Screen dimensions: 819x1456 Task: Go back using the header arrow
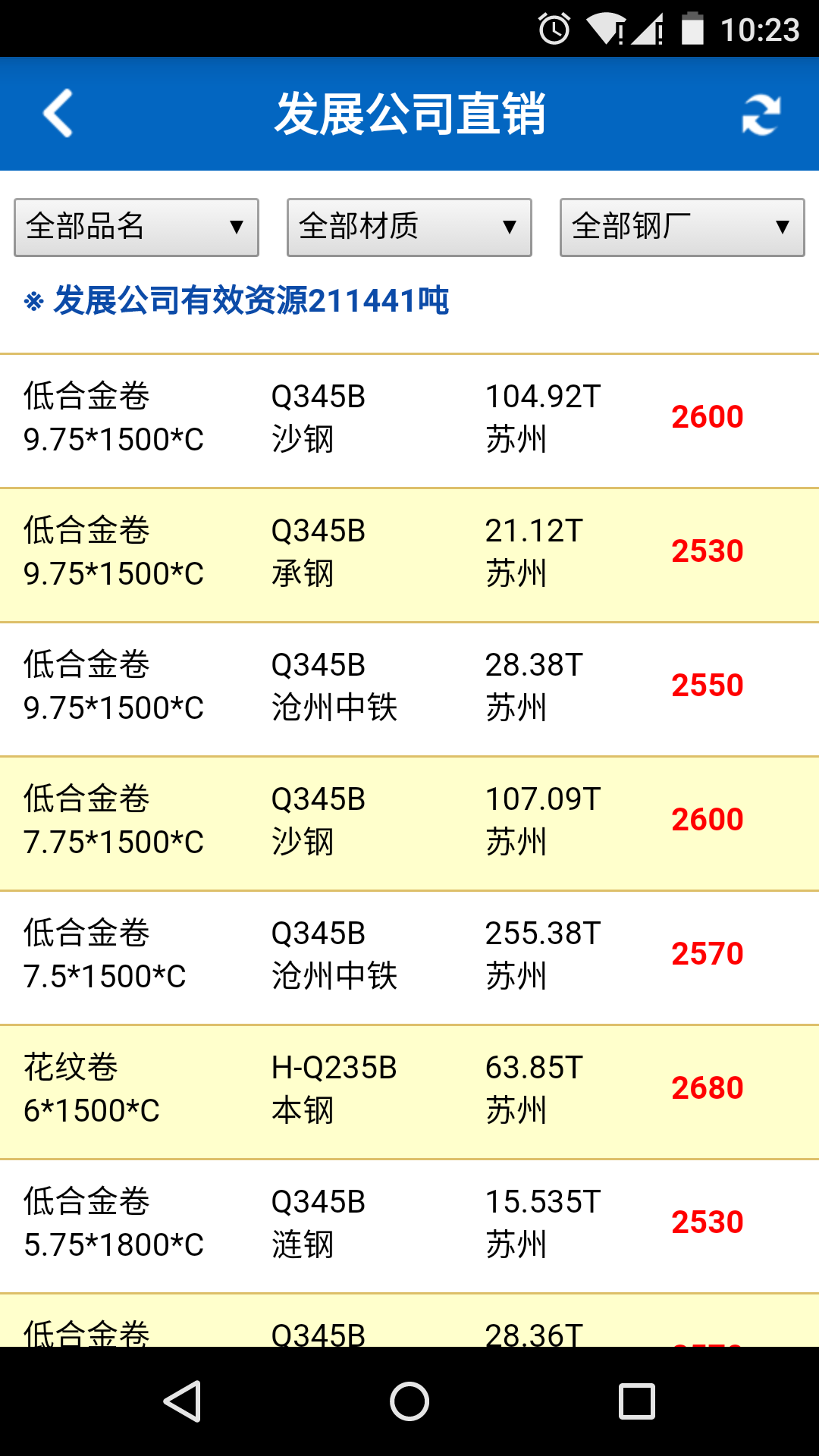58,113
